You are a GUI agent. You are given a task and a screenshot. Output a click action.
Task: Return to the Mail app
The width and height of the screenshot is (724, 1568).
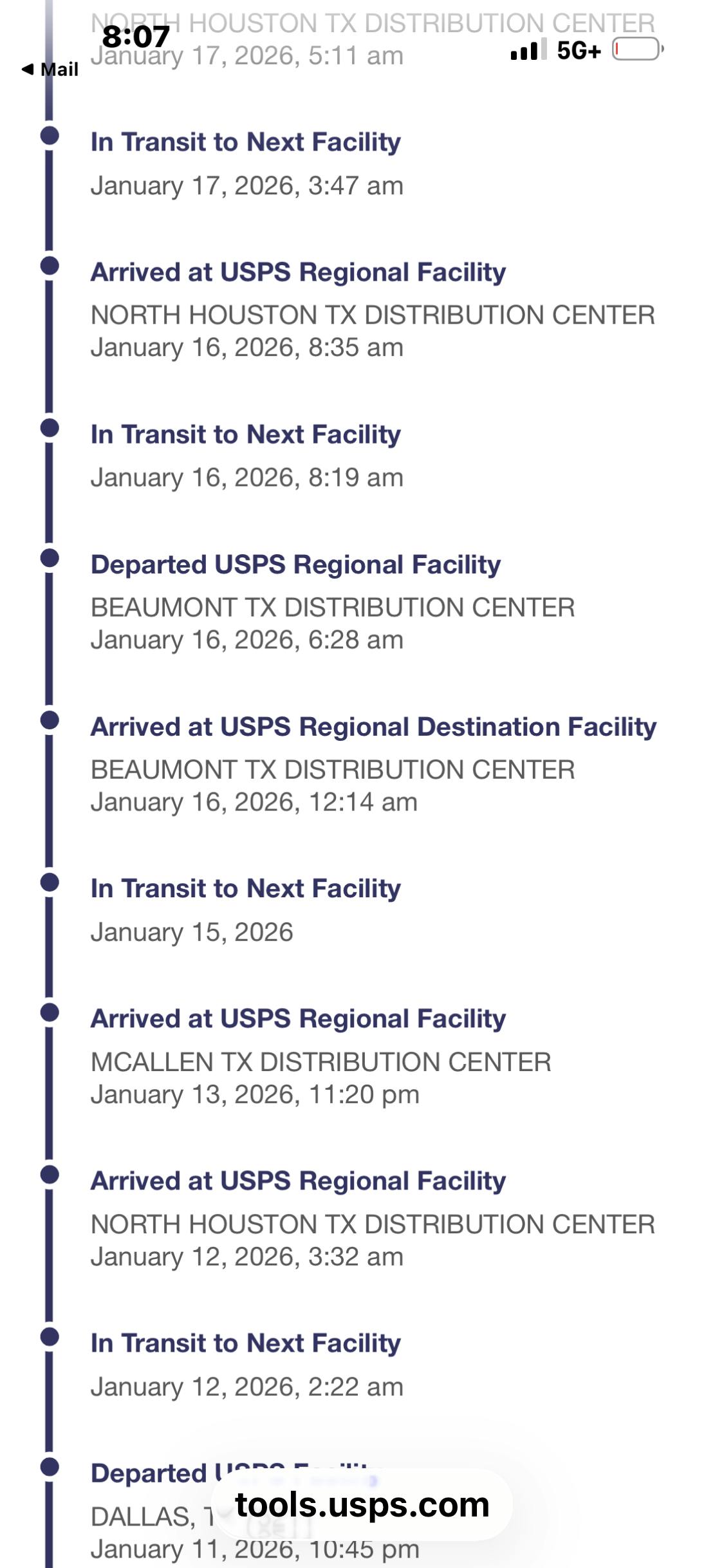pyautogui.click(x=50, y=70)
